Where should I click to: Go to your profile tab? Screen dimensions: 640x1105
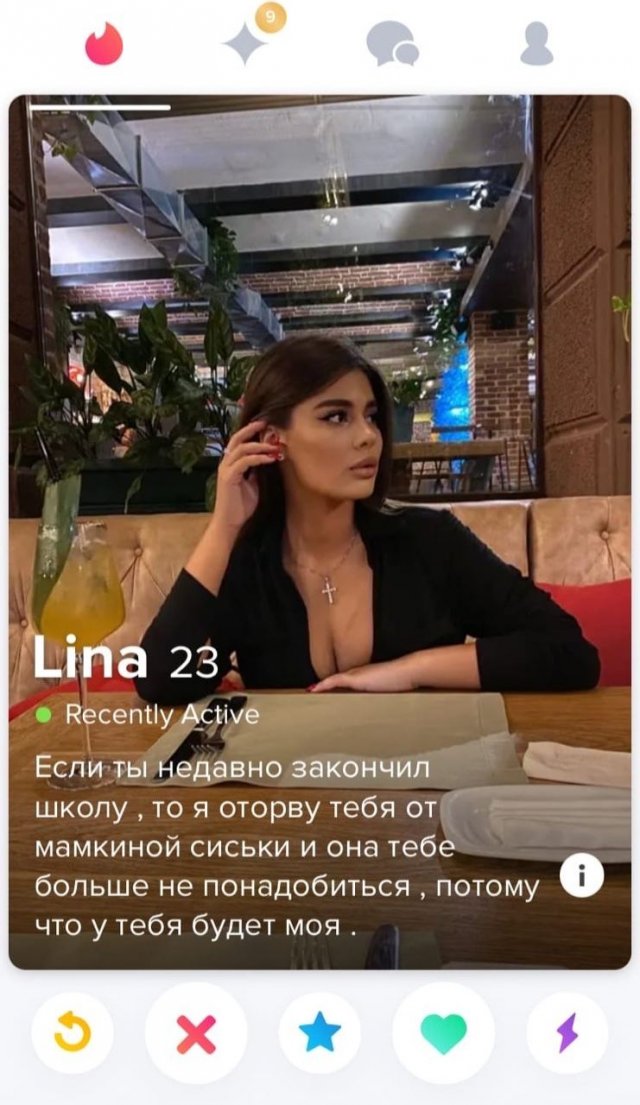point(536,44)
